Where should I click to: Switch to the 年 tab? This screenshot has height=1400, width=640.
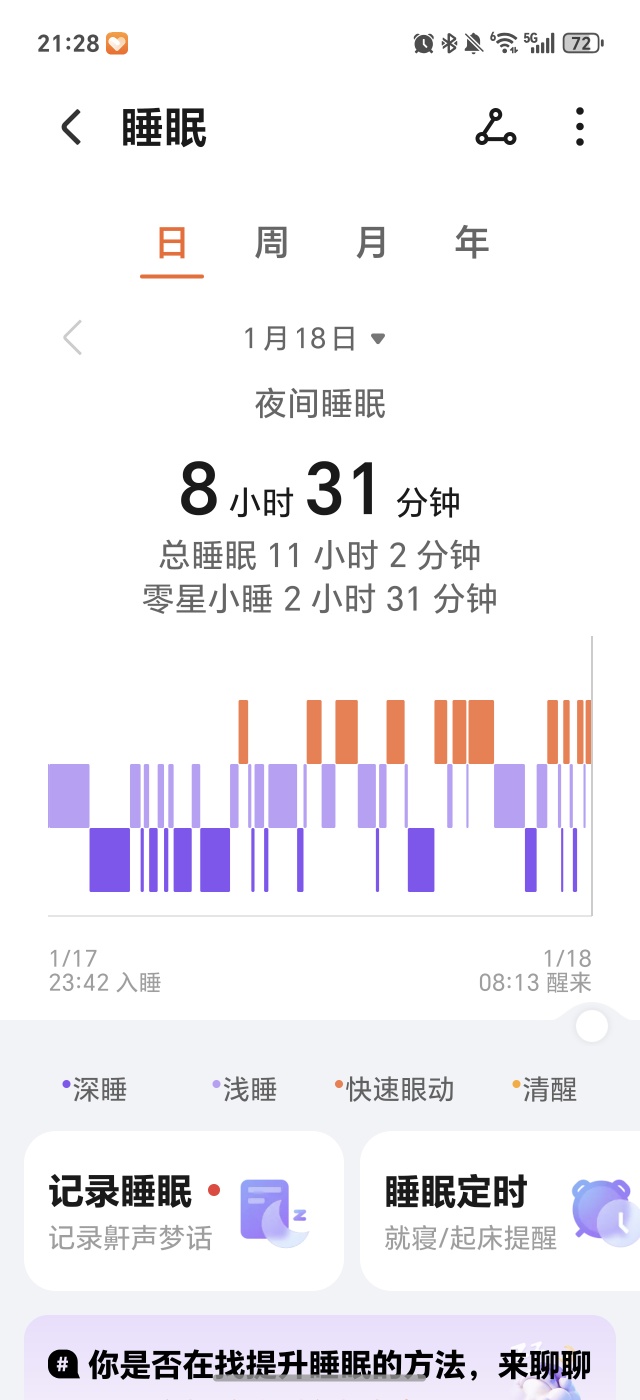click(x=471, y=243)
